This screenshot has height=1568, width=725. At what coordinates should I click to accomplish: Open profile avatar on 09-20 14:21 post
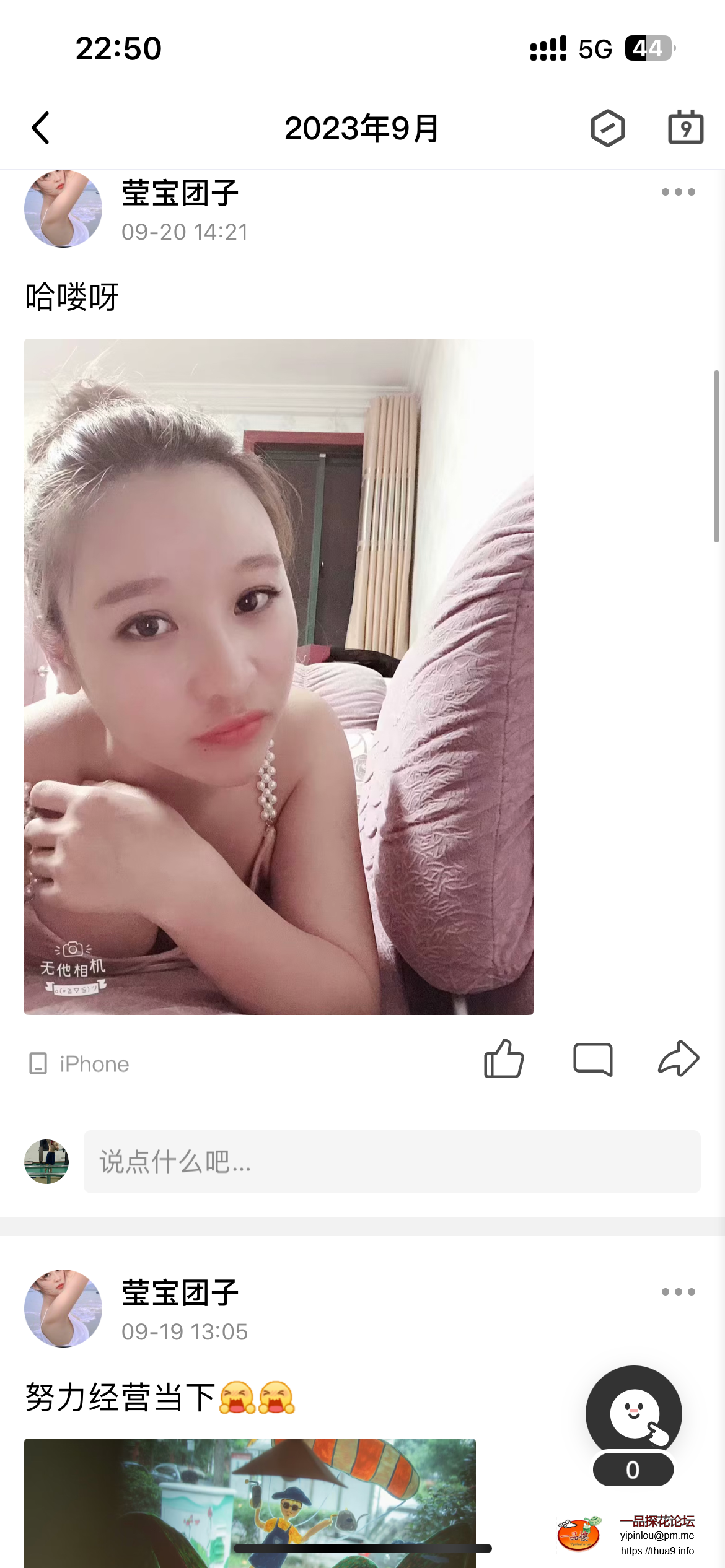(63, 209)
